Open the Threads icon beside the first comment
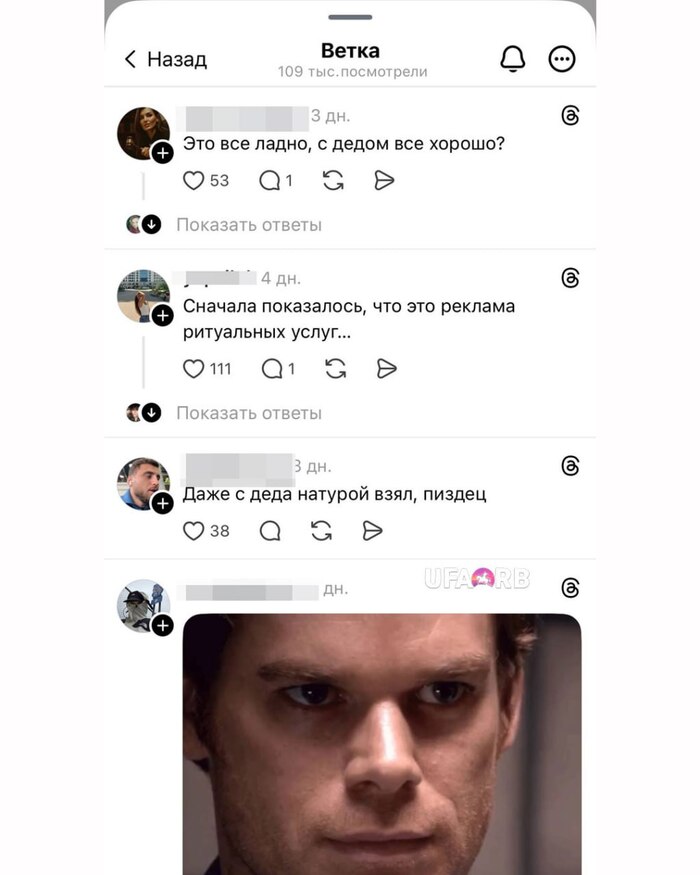The image size is (700, 875). click(570, 116)
